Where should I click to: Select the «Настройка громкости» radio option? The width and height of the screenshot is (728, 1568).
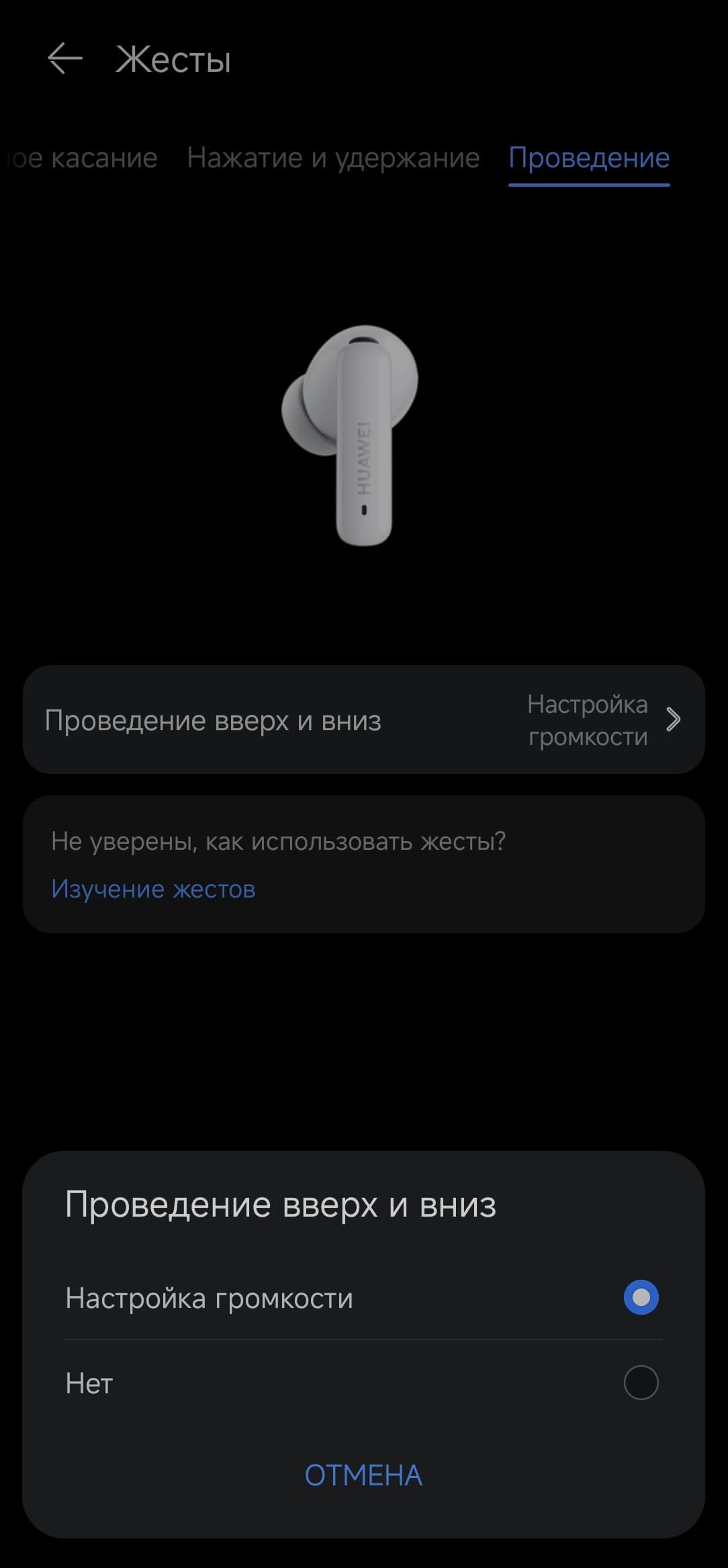click(640, 1297)
